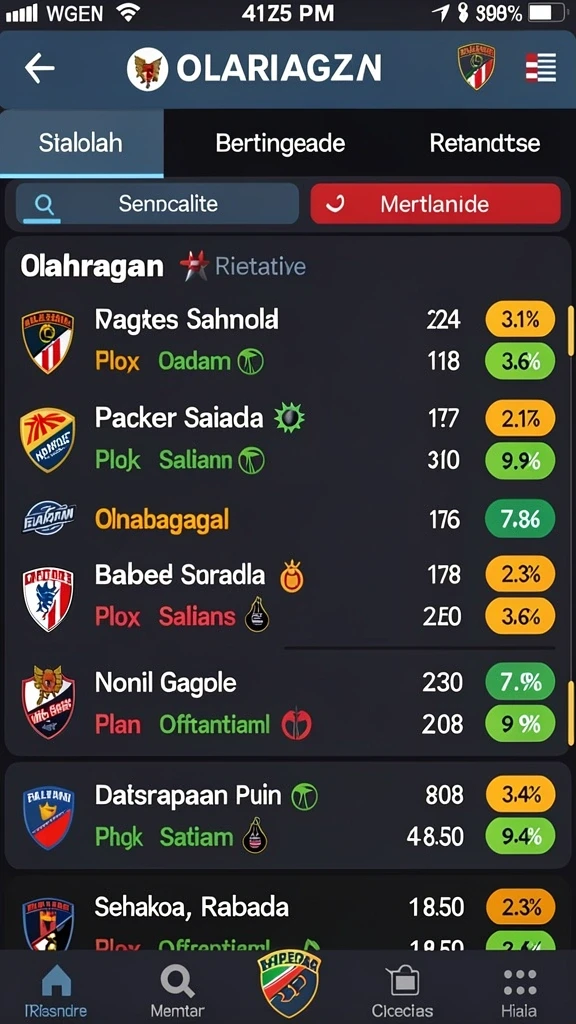This screenshot has width=576, height=1024.
Task: Open the Clcecias tab
Action: click(x=402, y=989)
